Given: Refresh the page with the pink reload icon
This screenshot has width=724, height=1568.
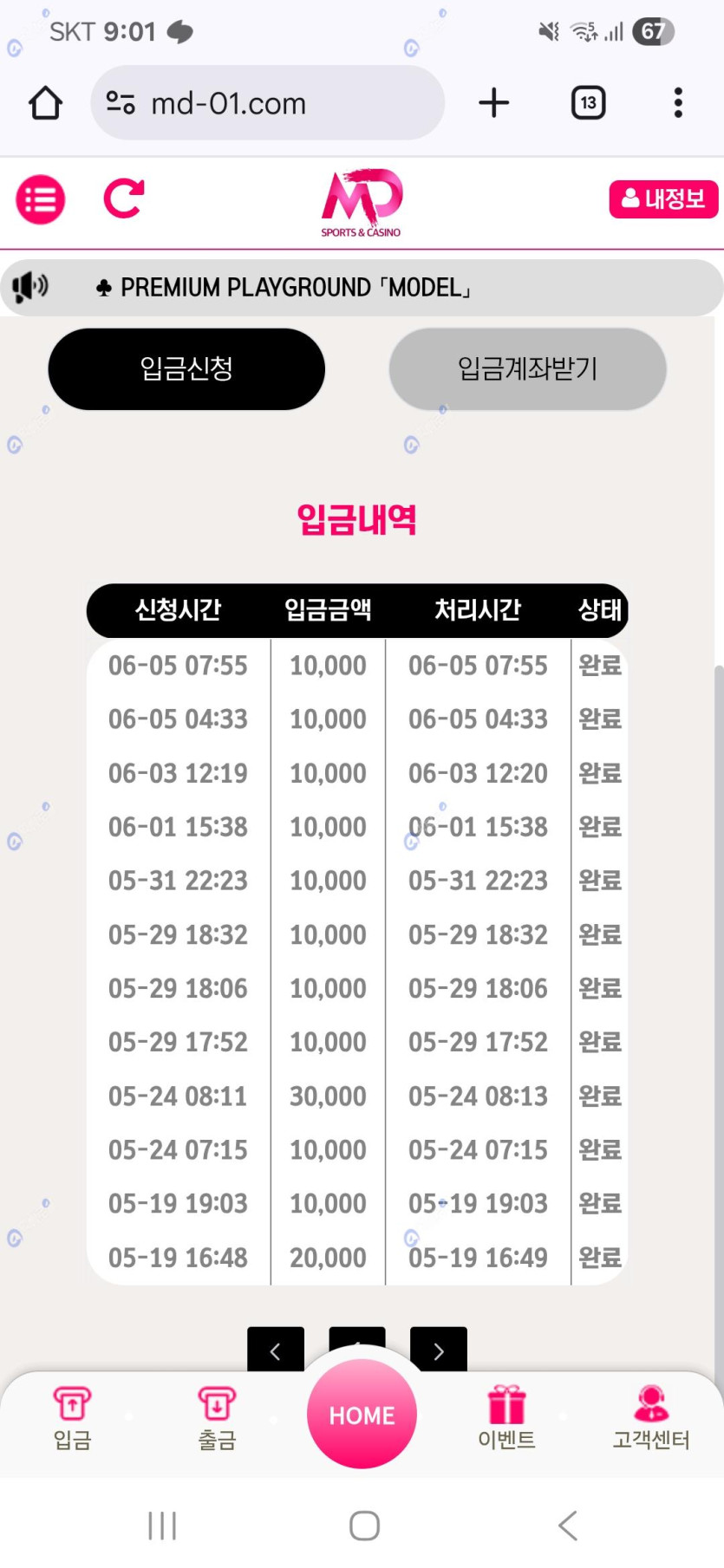Looking at the screenshot, I should pos(123,198).
